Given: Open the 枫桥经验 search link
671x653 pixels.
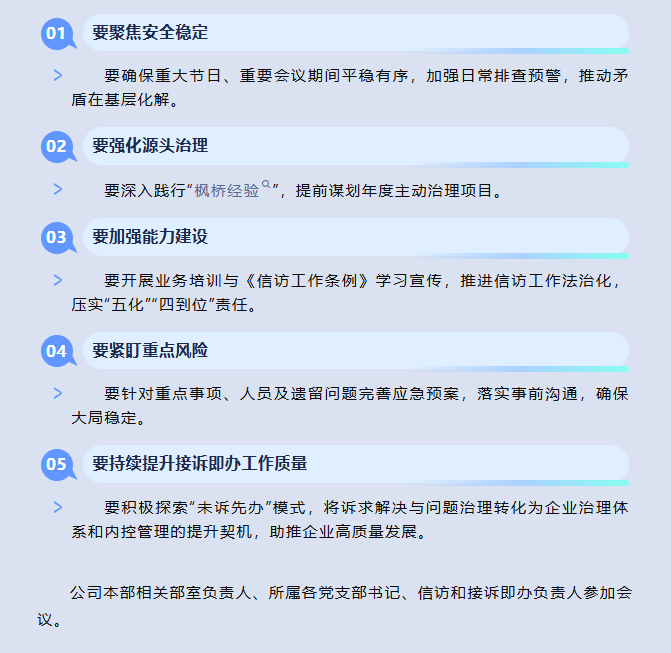Looking at the screenshot, I should pyautogui.click(x=228, y=190).
